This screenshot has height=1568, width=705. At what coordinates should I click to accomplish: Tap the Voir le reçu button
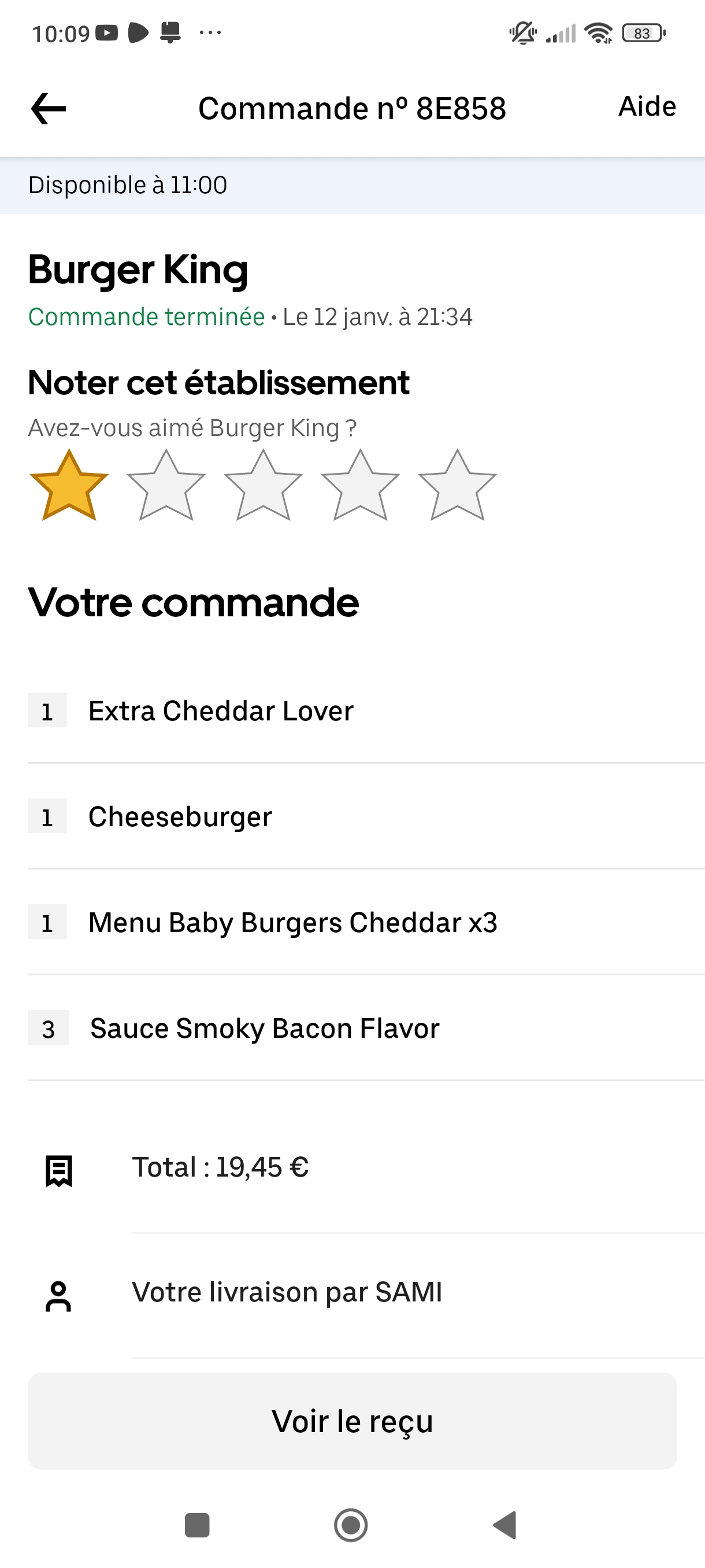click(352, 1421)
